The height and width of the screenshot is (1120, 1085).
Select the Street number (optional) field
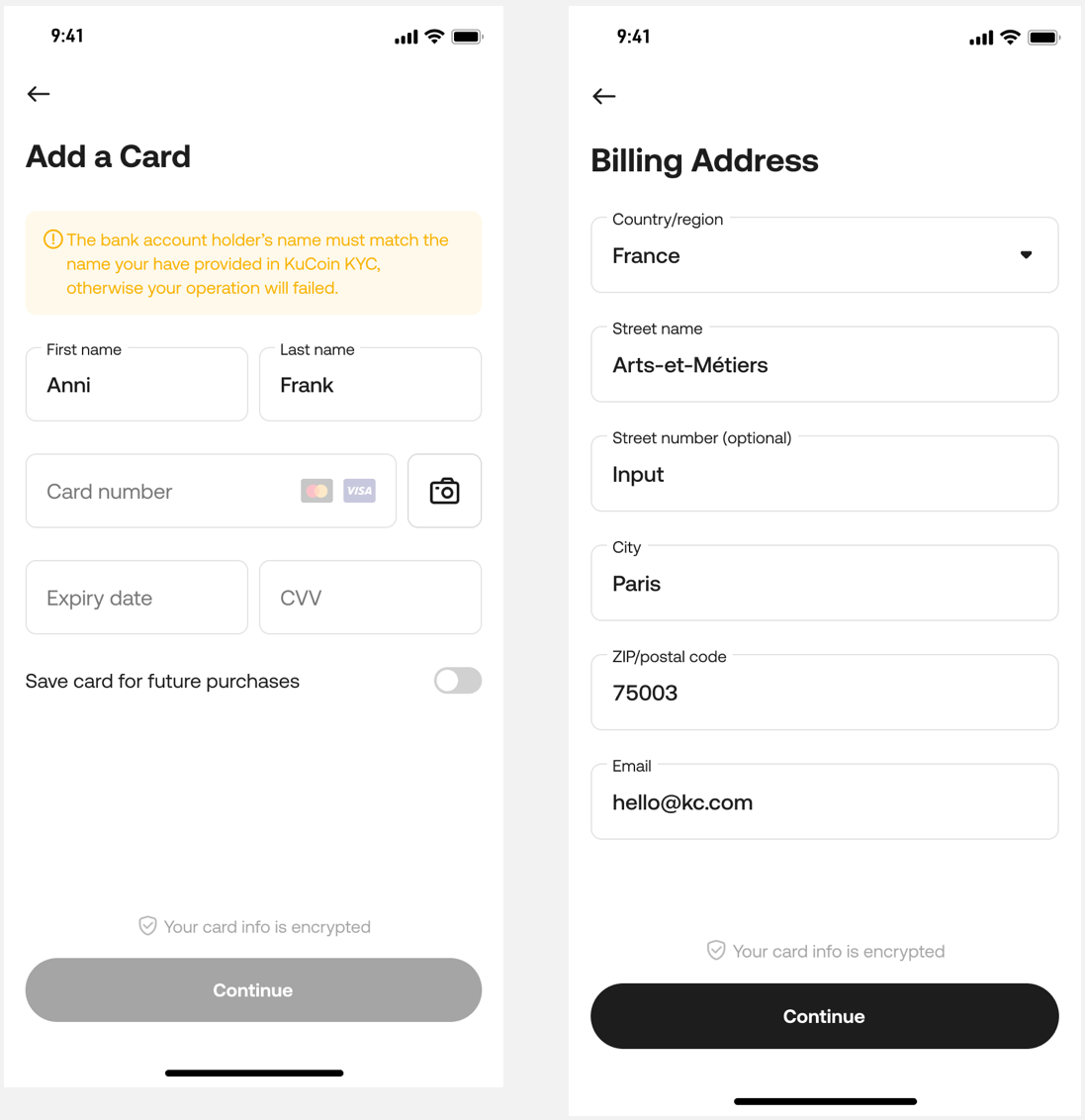(824, 475)
